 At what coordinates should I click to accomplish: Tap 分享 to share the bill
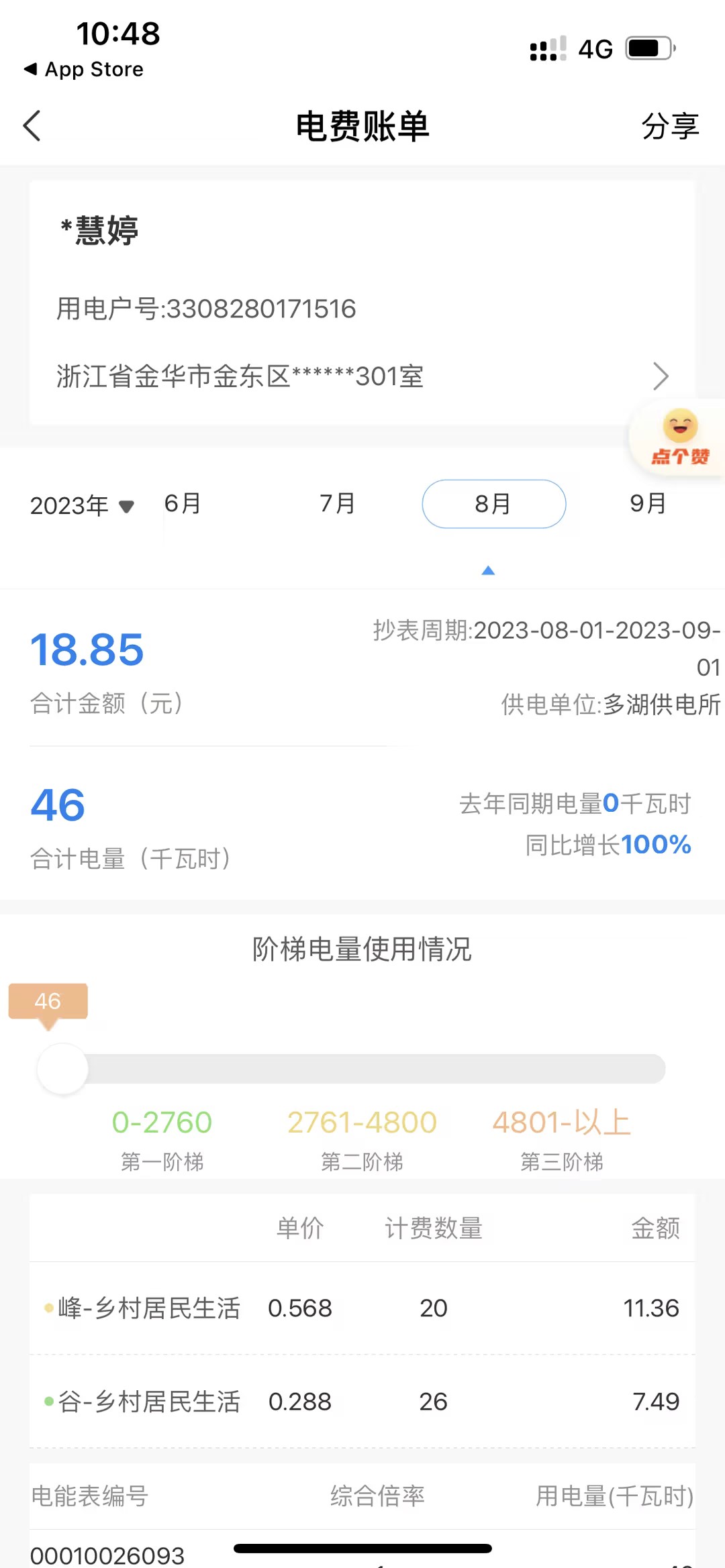(x=670, y=126)
